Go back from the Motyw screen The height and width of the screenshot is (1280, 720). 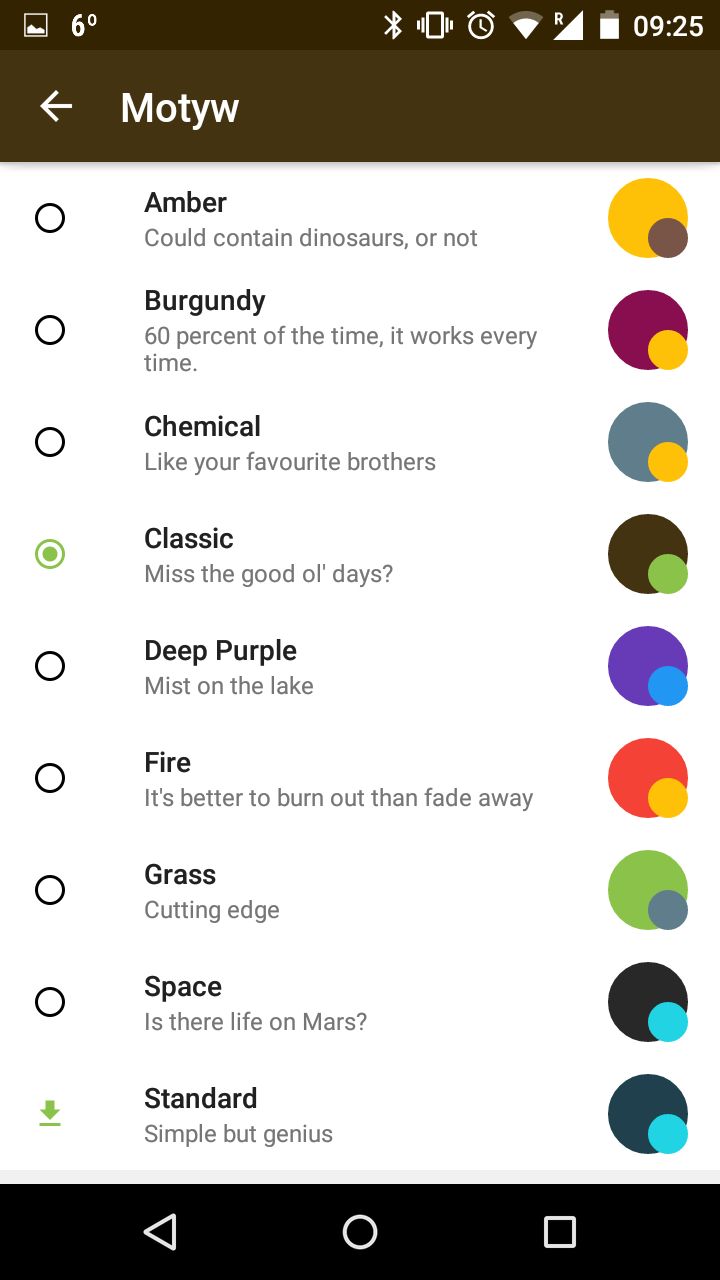pyautogui.click(x=56, y=106)
